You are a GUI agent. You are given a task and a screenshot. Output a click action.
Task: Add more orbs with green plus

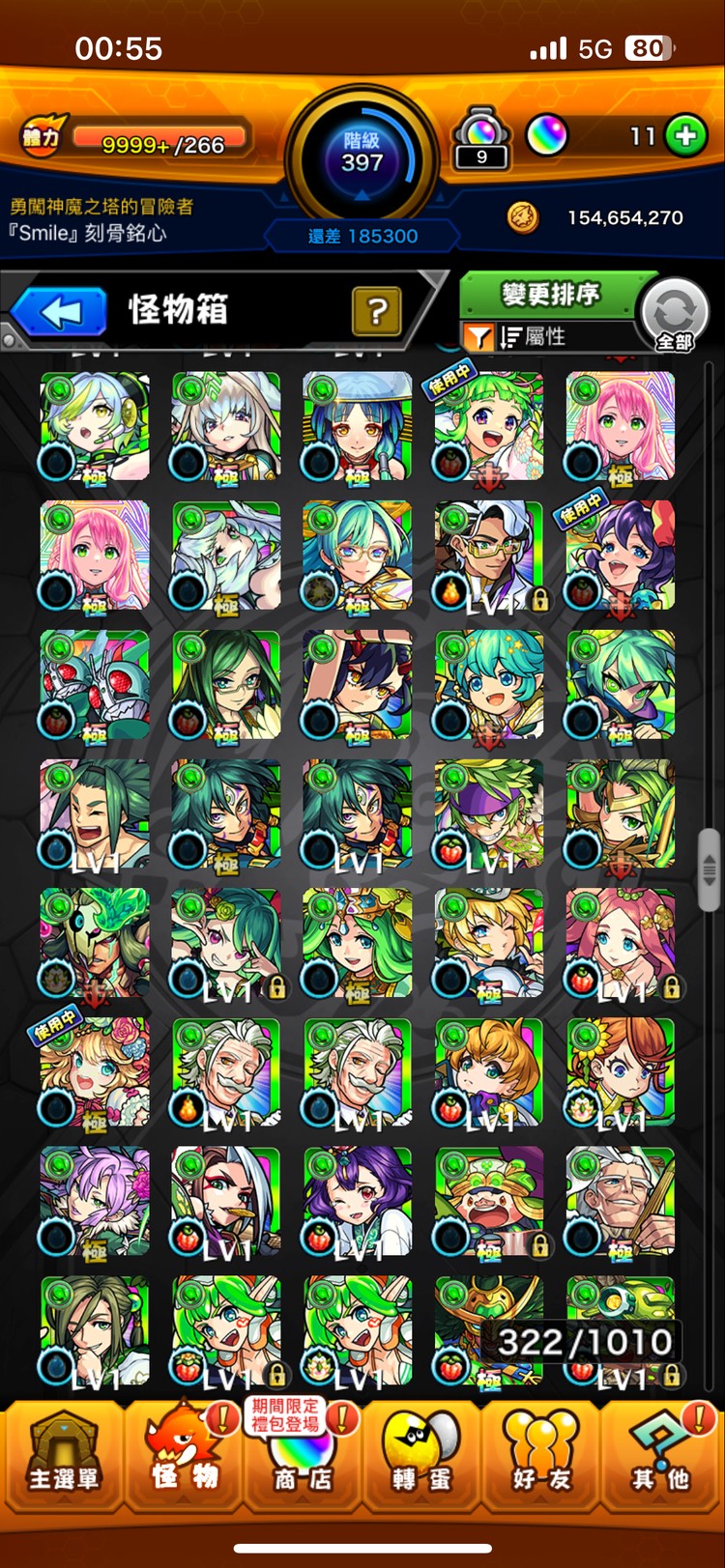point(685,136)
